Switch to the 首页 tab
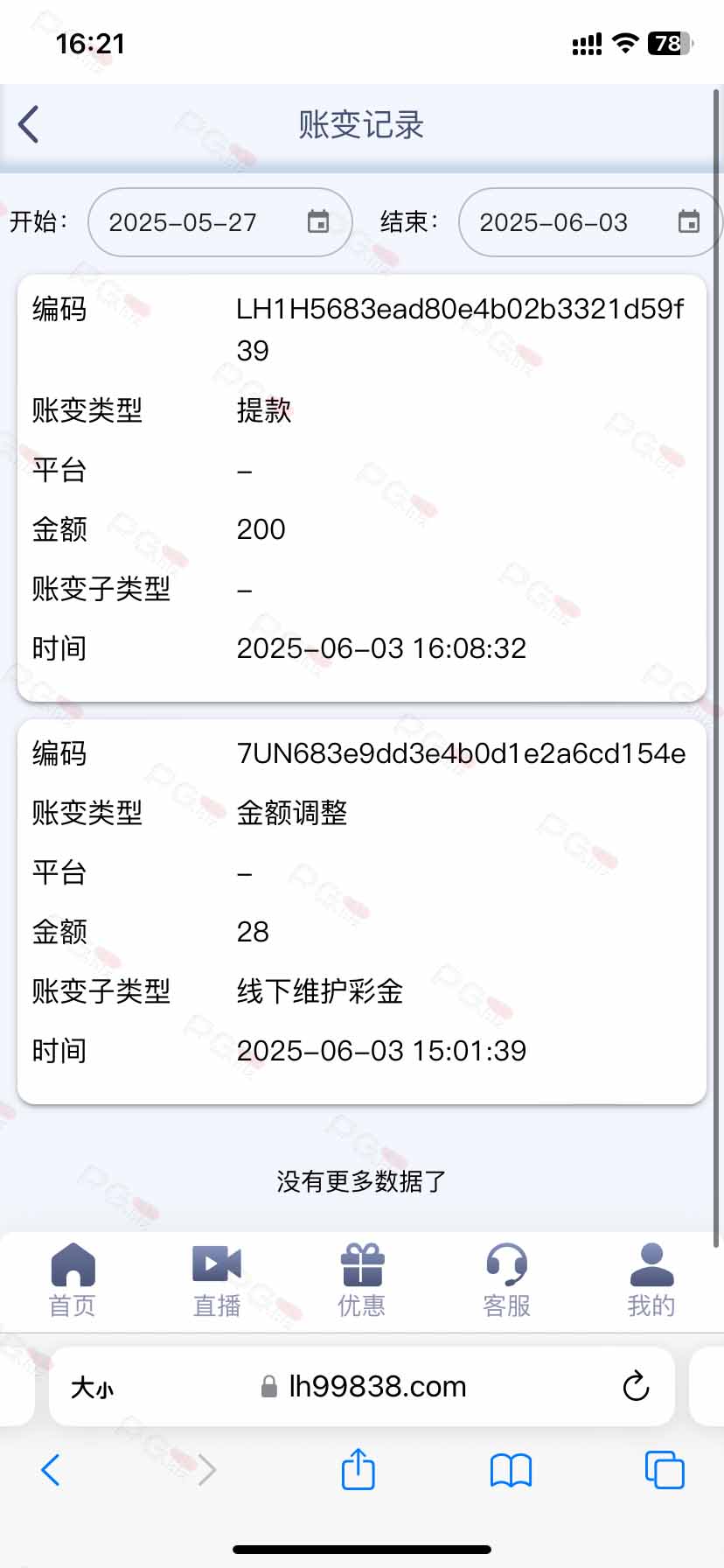724x1568 pixels. point(73,1280)
